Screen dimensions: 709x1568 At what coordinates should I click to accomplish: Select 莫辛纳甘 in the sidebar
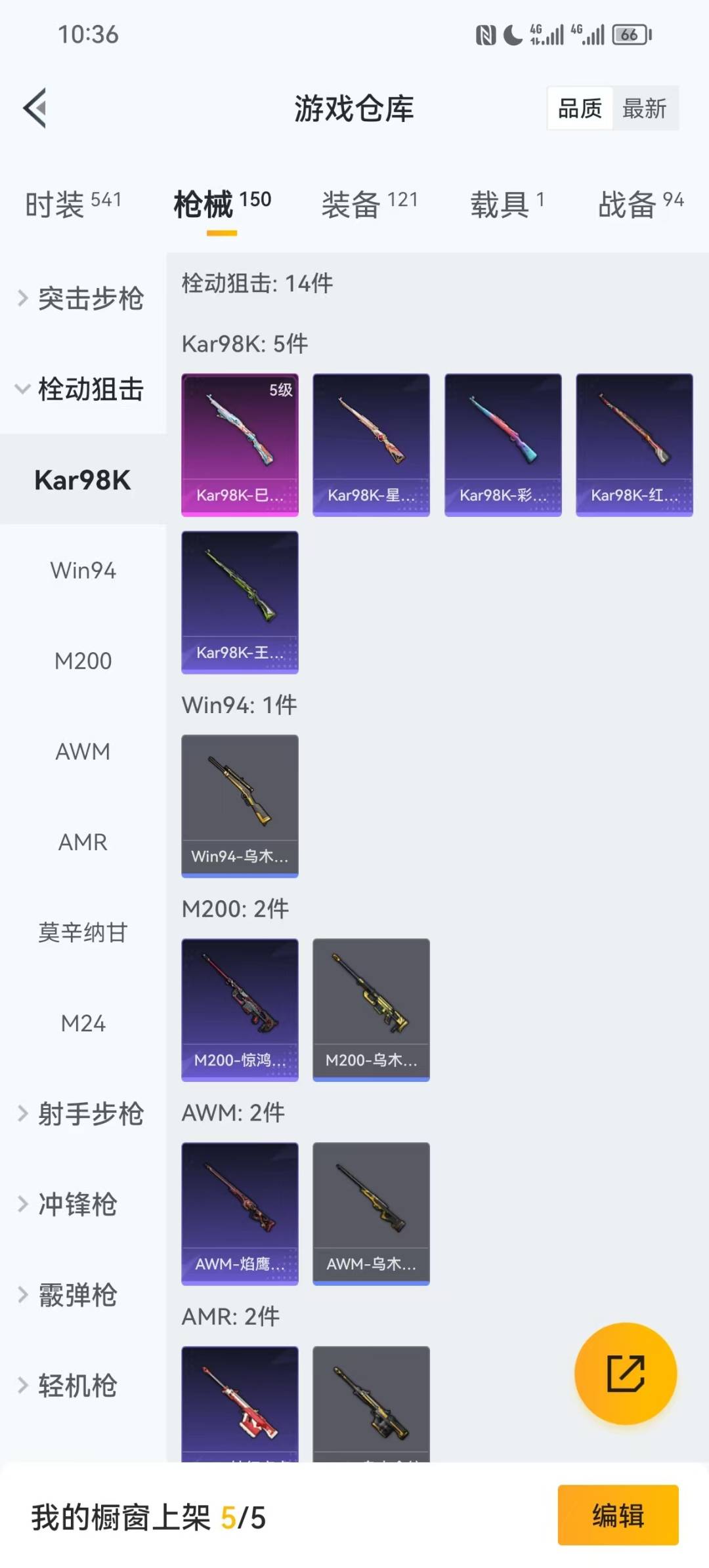tap(83, 932)
